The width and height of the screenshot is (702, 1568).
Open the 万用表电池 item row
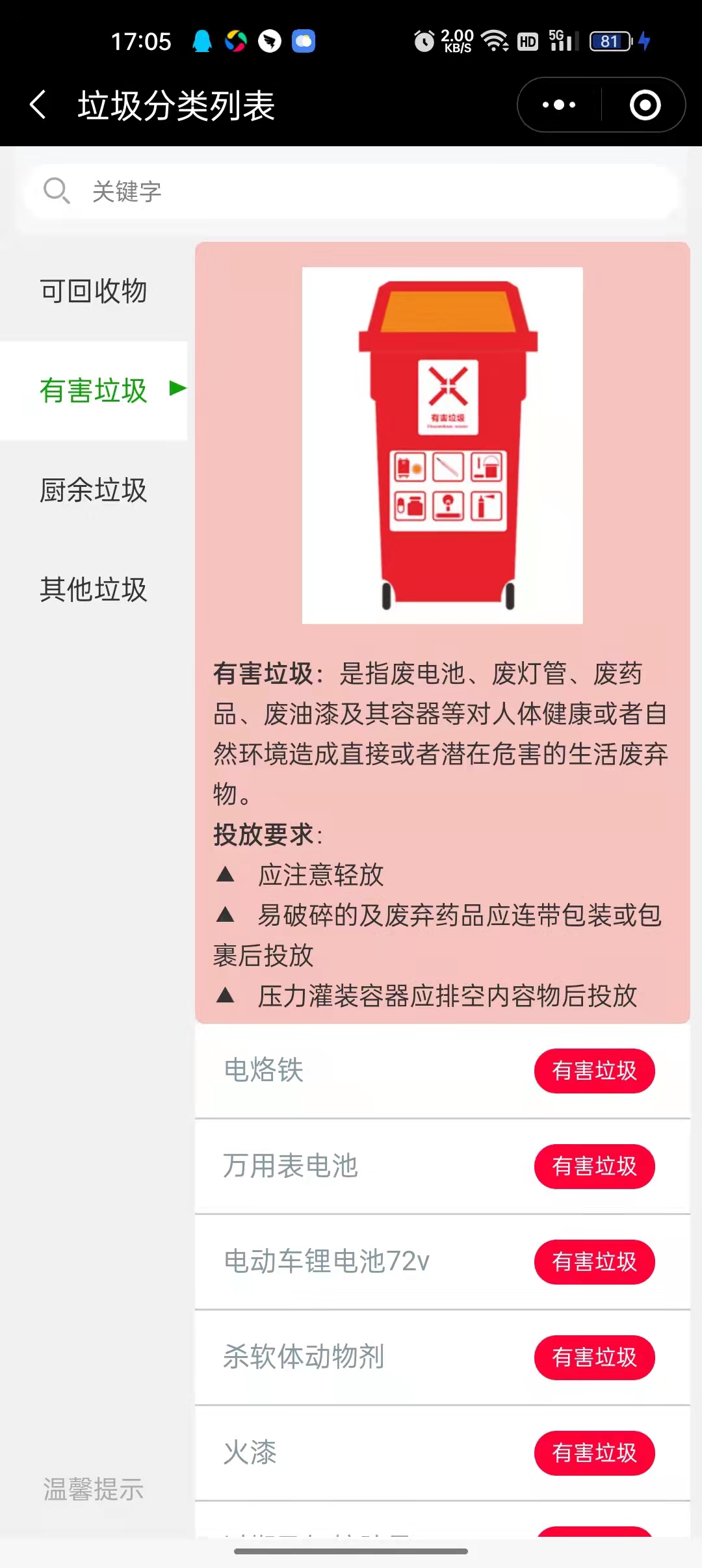point(442,1166)
